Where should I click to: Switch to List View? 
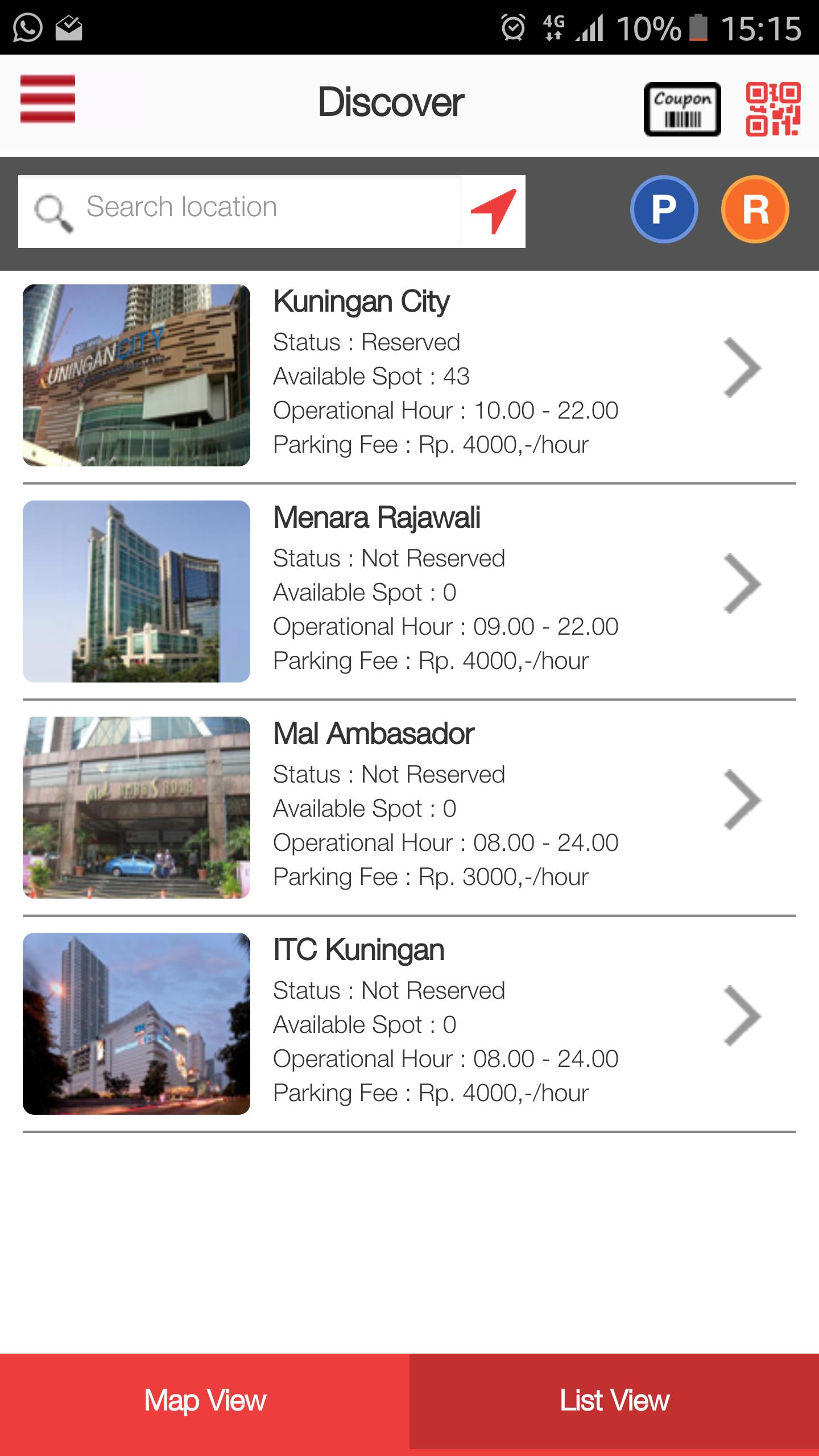tap(614, 1400)
